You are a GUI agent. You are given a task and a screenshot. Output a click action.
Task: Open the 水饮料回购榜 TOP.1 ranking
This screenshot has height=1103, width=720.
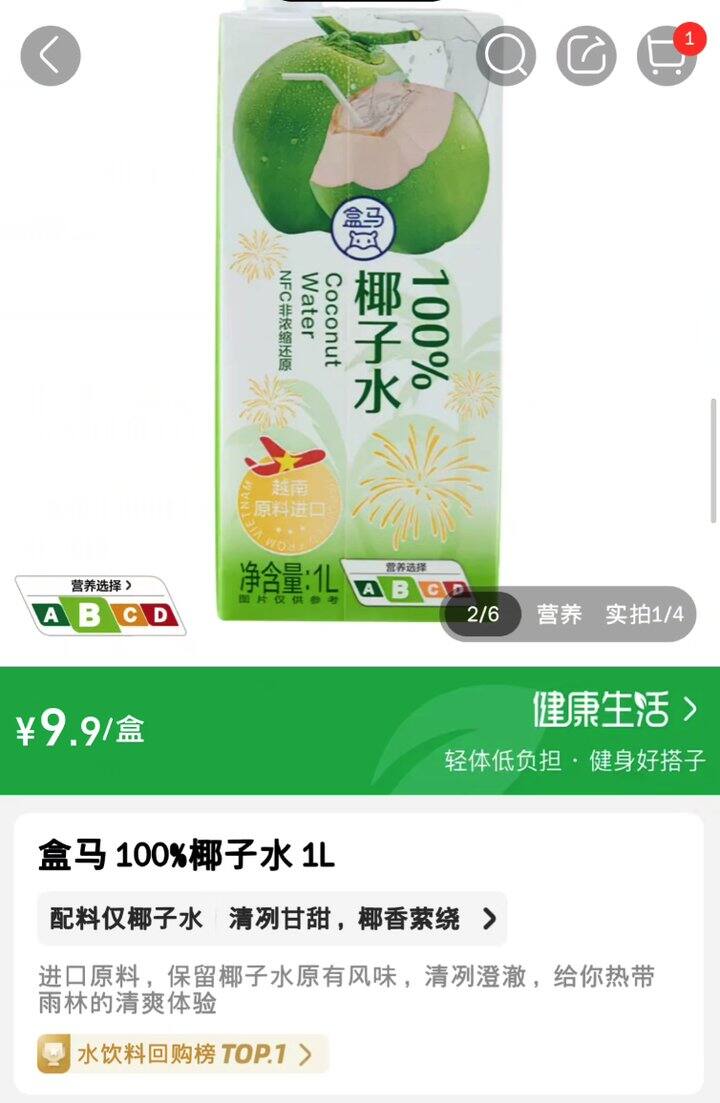click(x=183, y=1054)
